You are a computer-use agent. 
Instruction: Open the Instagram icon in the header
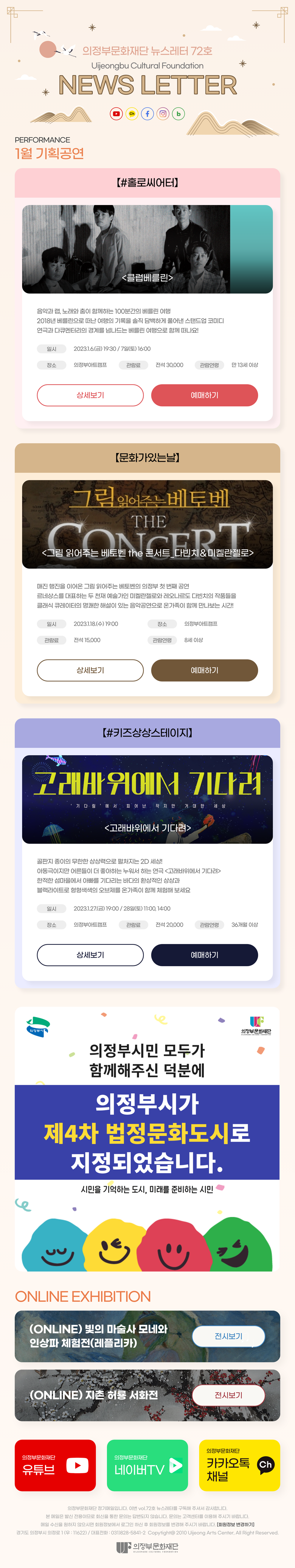click(x=163, y=113)
